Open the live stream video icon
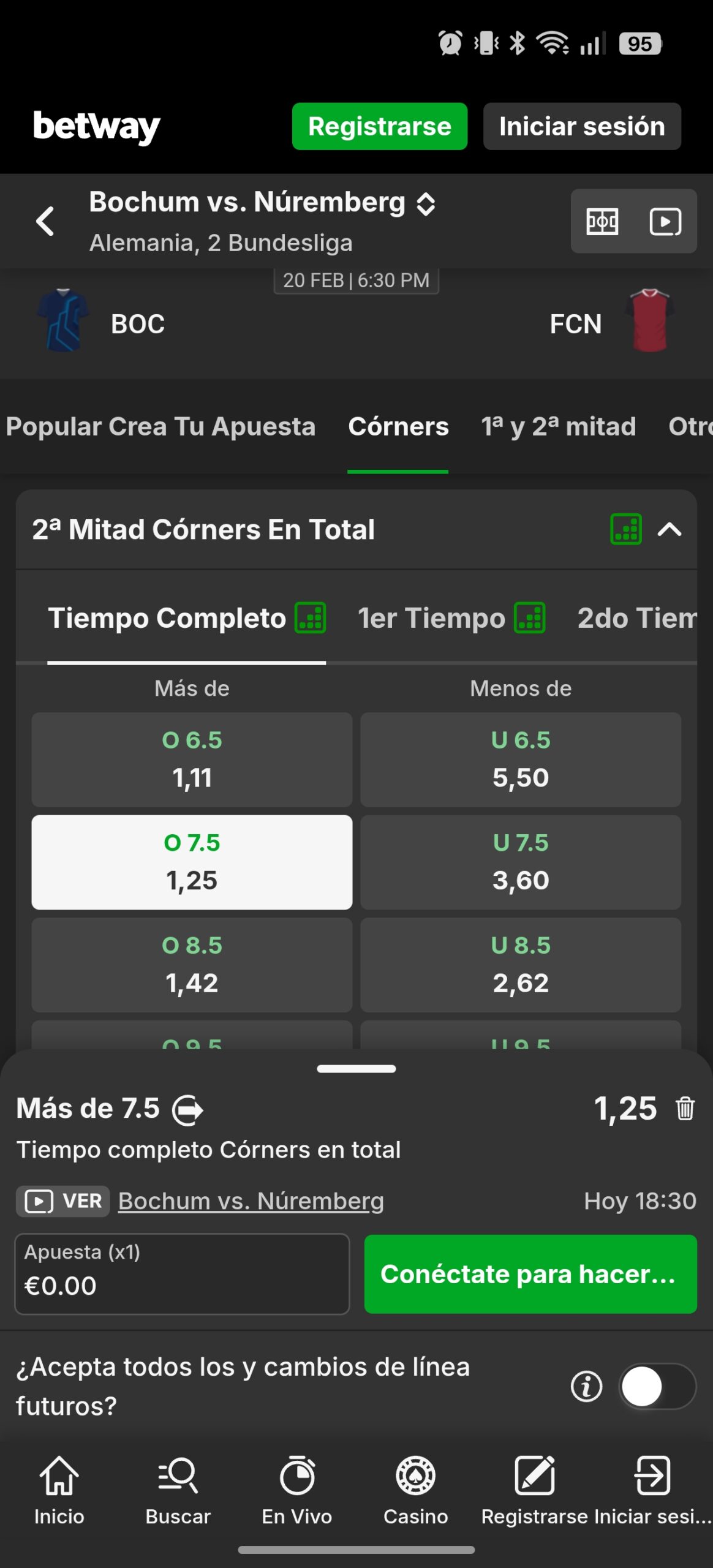 pos(665,222)
